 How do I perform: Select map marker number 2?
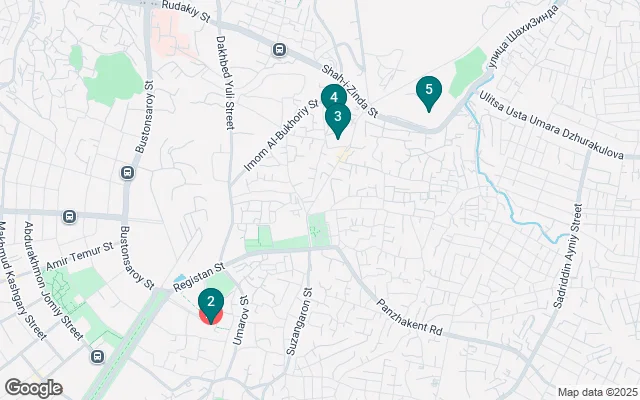click(210, 300)
